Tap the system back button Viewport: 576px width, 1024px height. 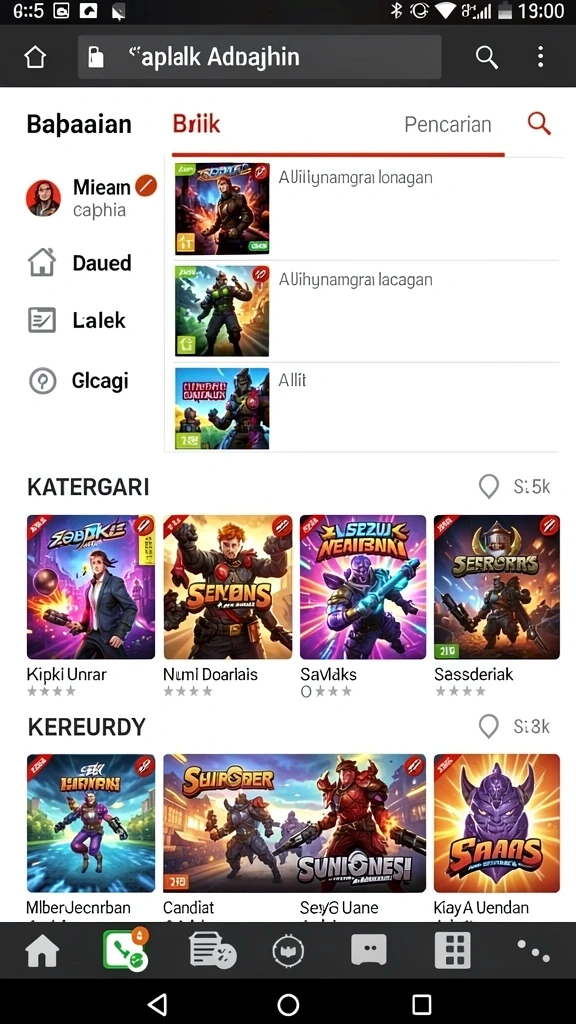[157, 1004]
